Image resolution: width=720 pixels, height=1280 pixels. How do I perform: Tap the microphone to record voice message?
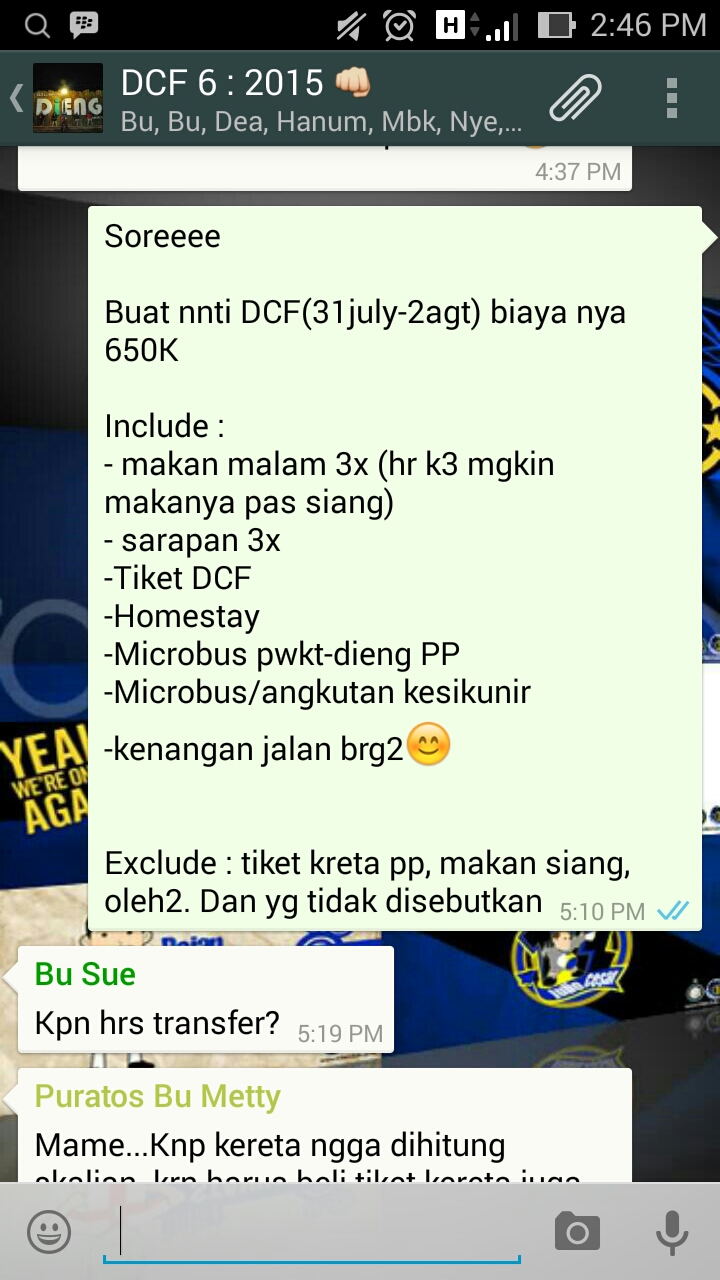(671, 1232)
